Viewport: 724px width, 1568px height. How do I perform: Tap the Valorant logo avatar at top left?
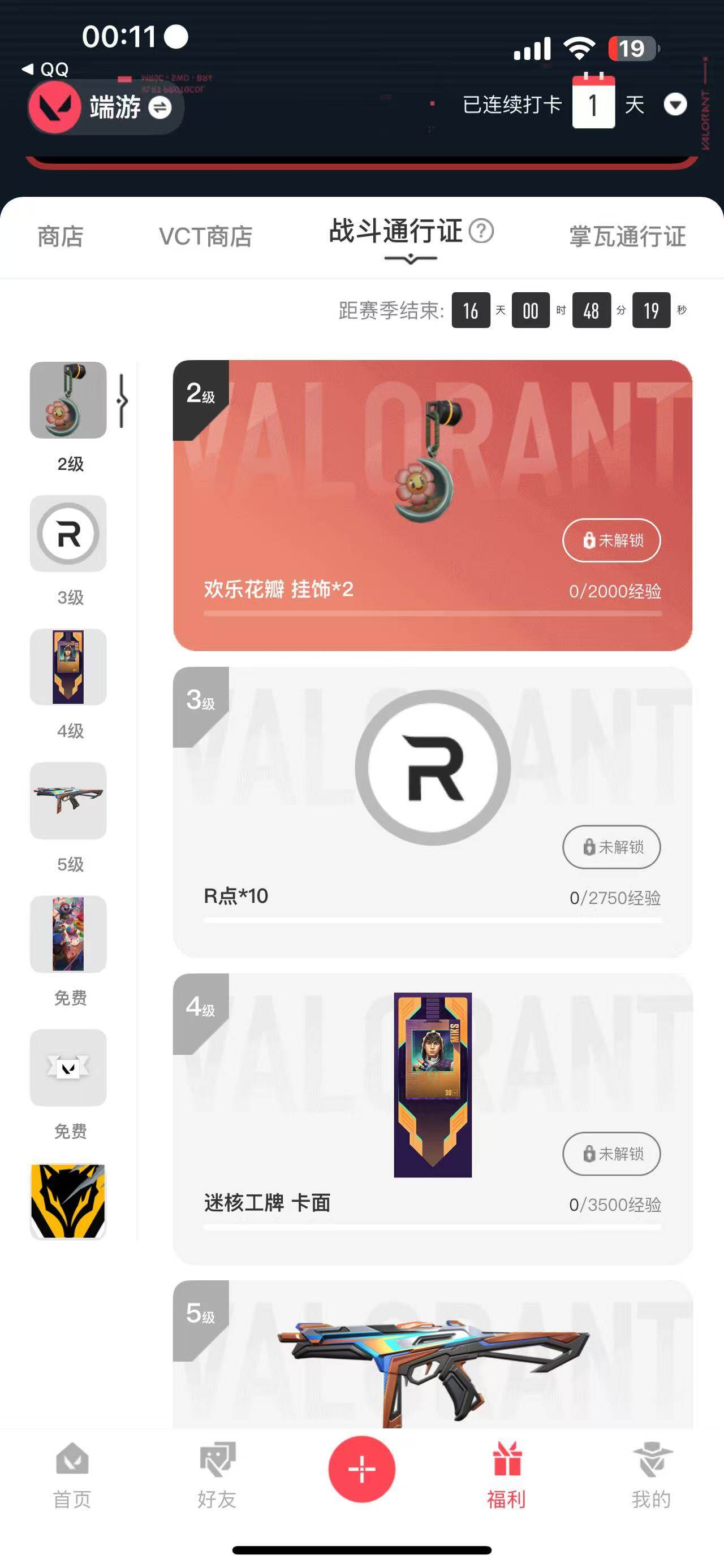coord(56,106)
